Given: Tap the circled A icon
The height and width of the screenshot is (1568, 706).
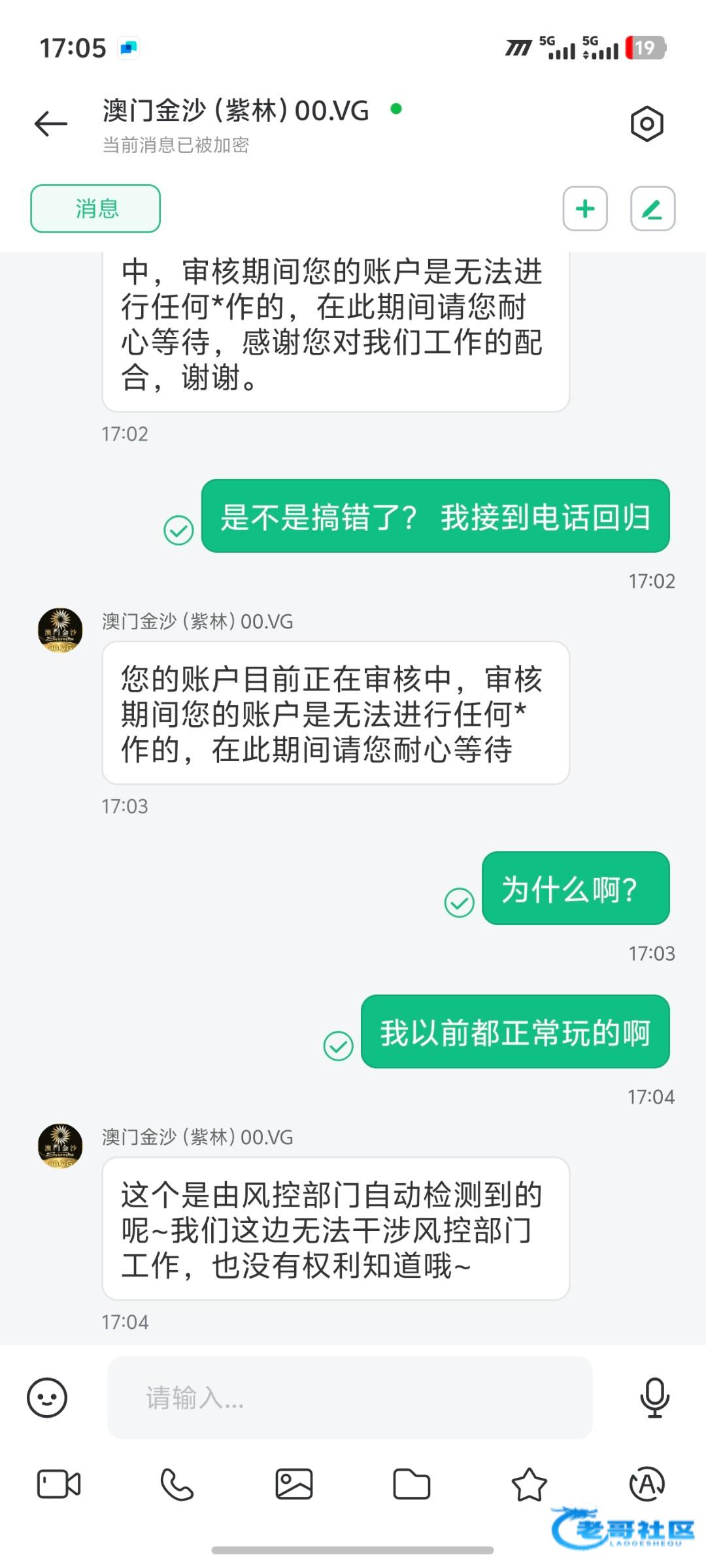Looking at the screenshot, I should pos(647,1484).
